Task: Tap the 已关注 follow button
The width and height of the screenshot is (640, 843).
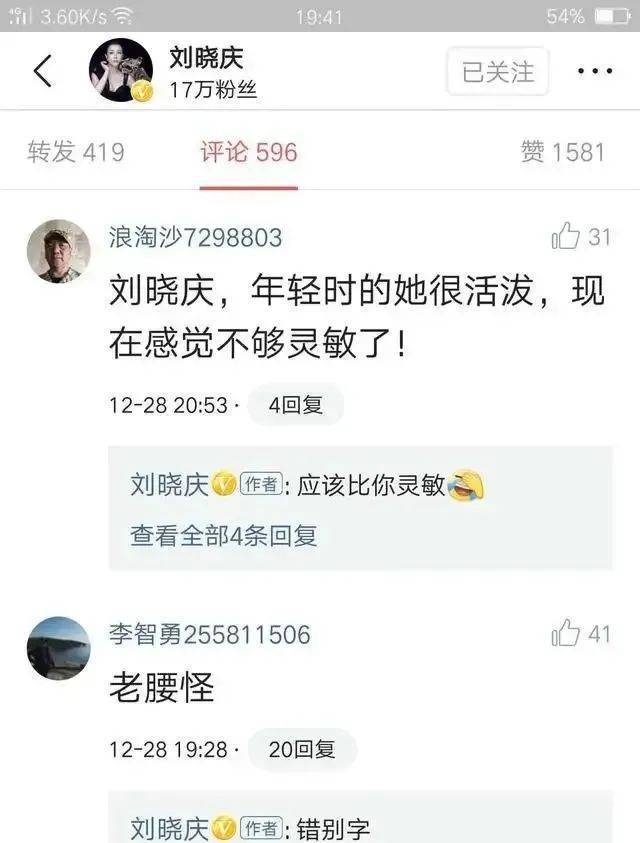Action: point(498,72)
